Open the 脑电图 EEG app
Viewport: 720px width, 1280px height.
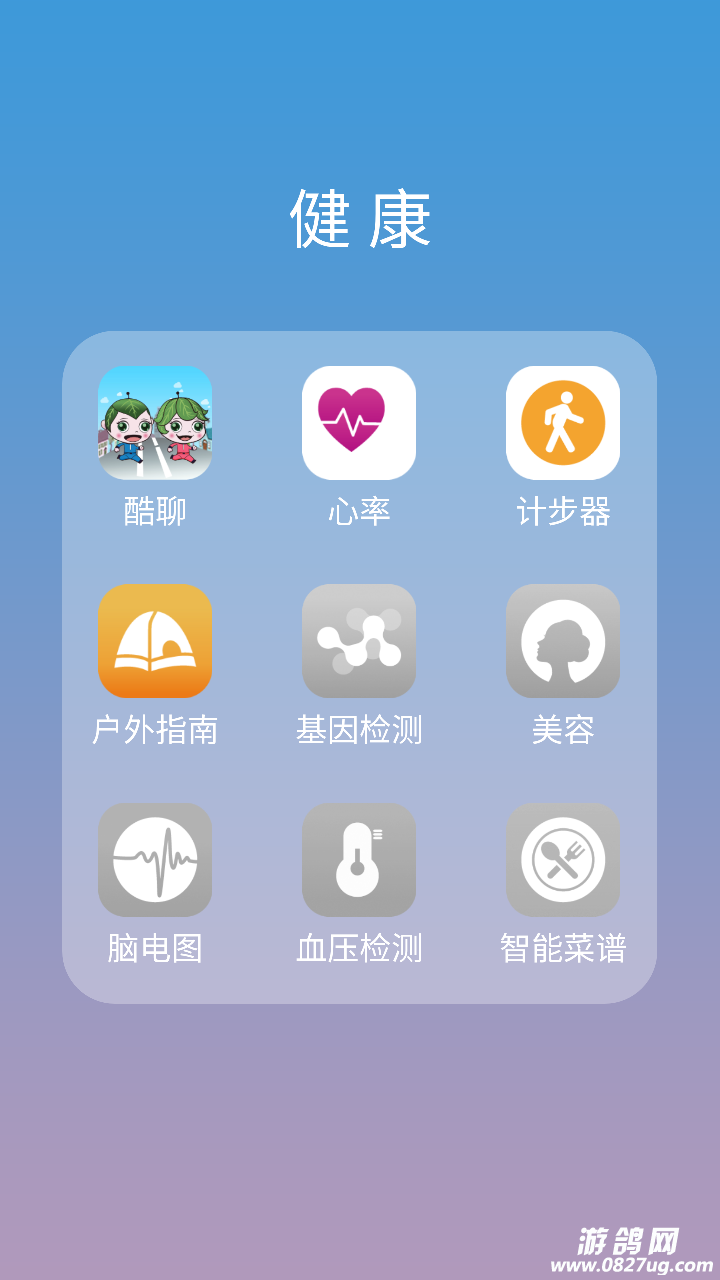155,859
